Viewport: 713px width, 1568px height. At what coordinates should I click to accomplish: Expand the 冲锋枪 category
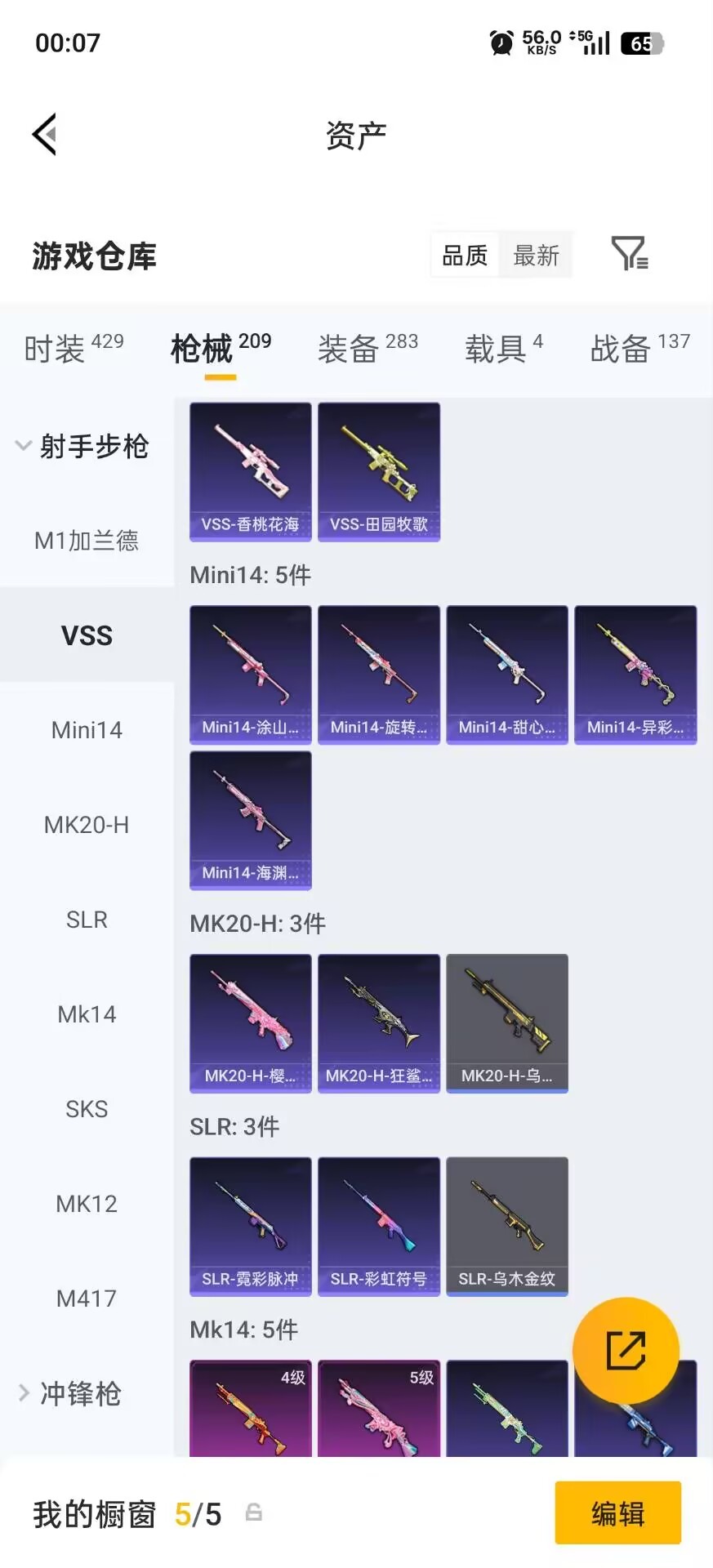(72, 1393)
